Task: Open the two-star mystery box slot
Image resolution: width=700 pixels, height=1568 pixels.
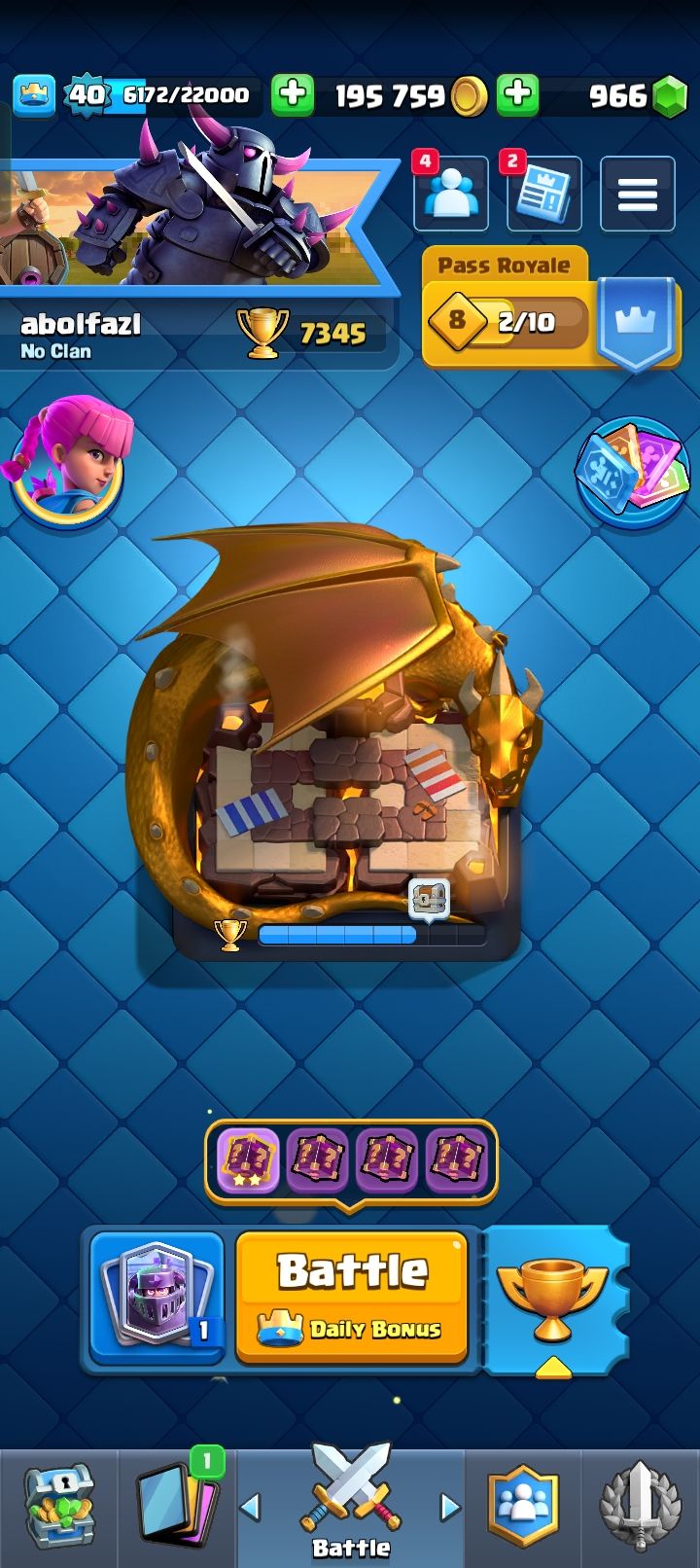Action: pos(249,1159)
